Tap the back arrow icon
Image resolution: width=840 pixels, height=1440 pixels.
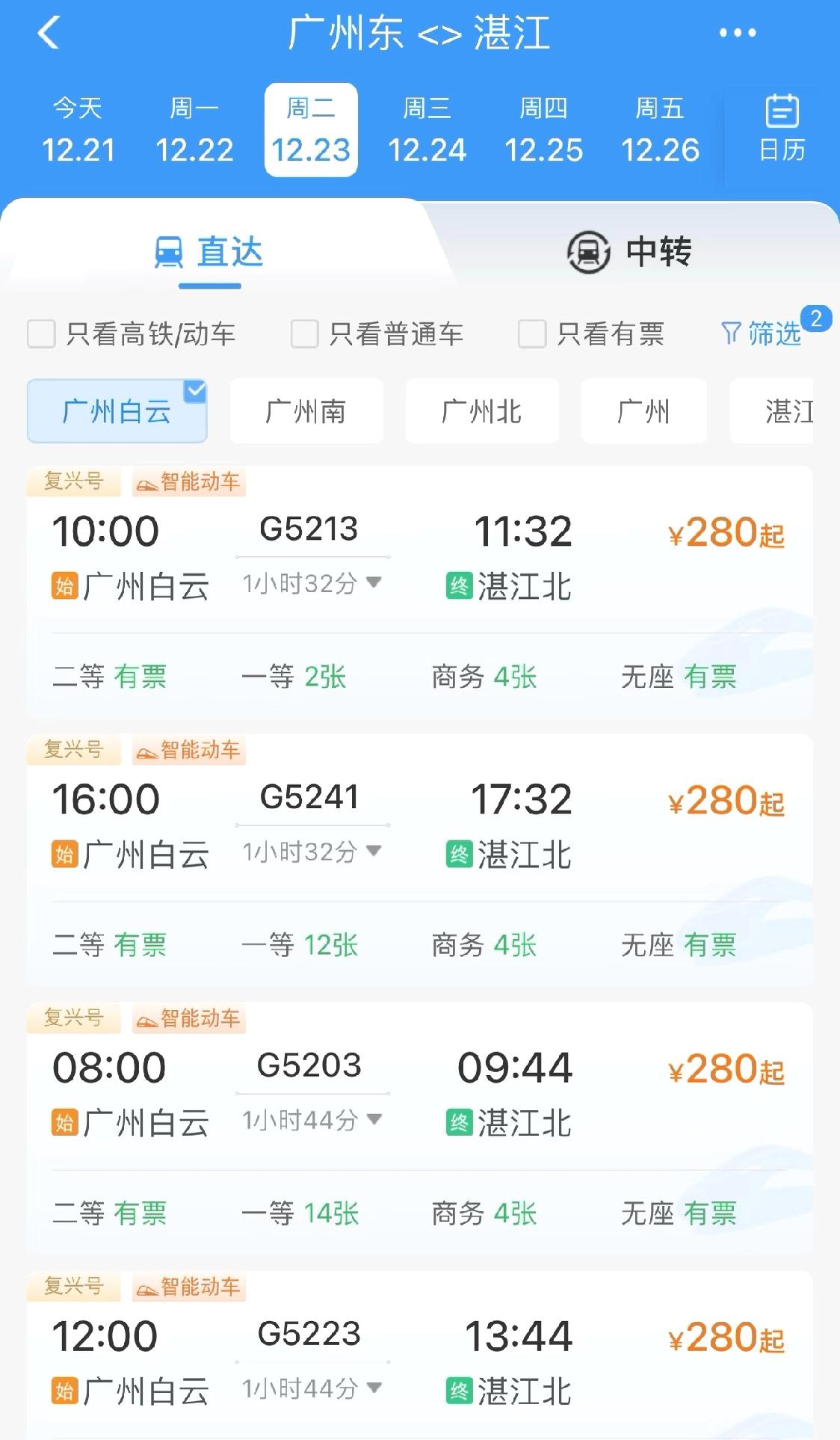[x=47, y=33]
